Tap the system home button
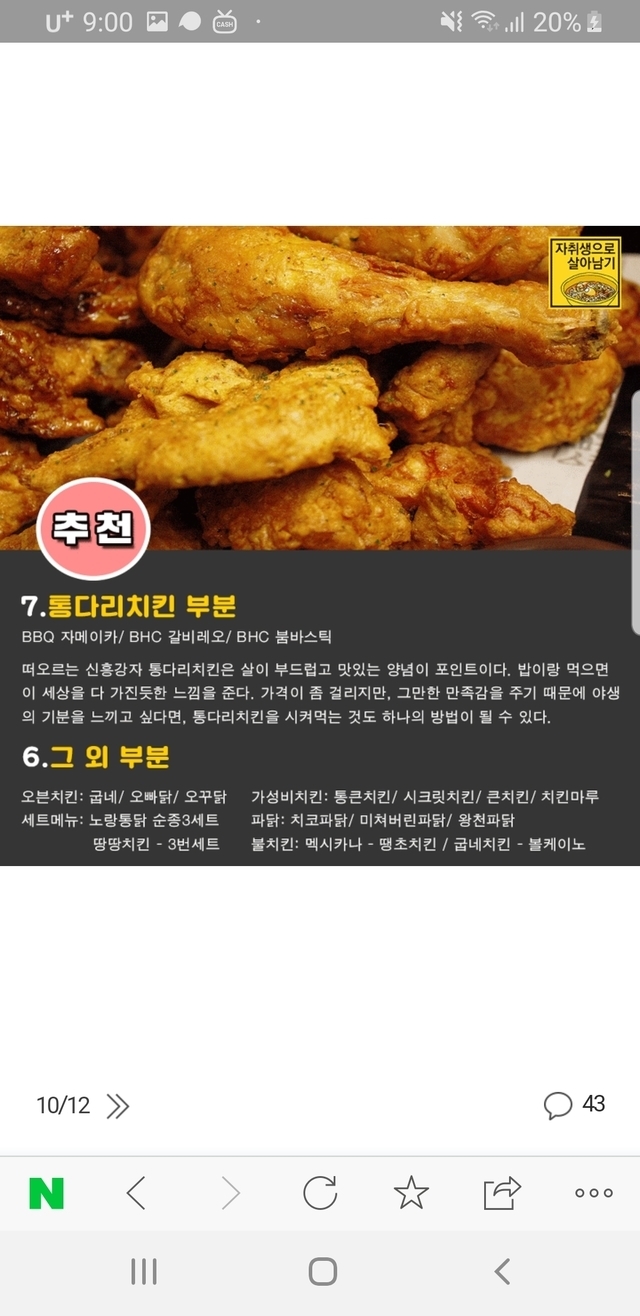This screenshot has height=1316, width=640. tap(322, 1271)
